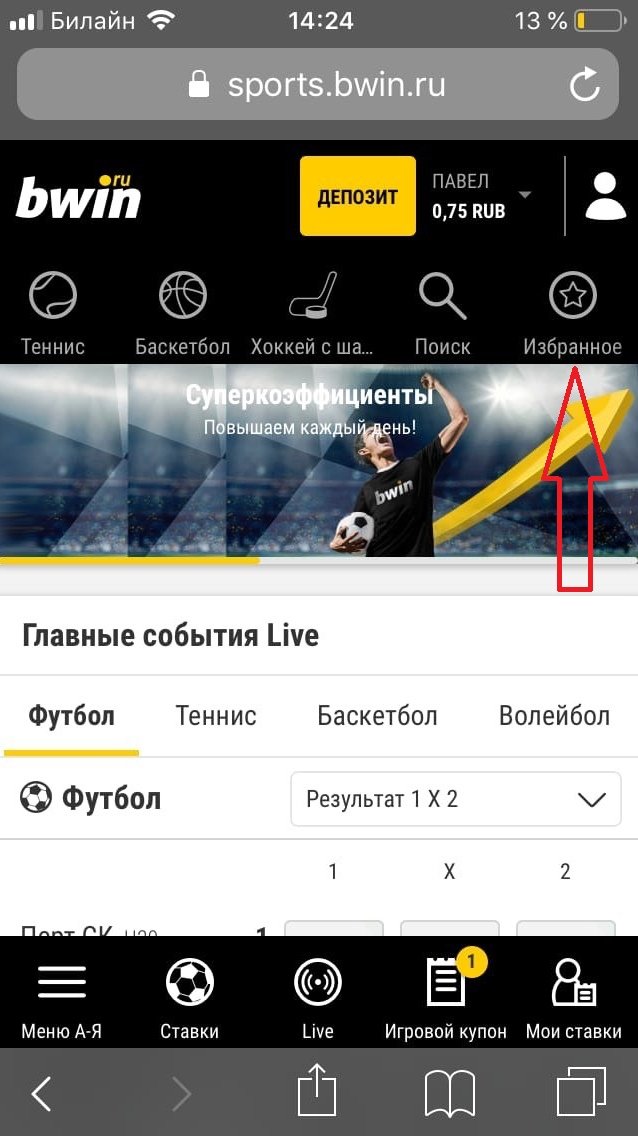Open the Теннис sport shortcut

pos(56,314)
